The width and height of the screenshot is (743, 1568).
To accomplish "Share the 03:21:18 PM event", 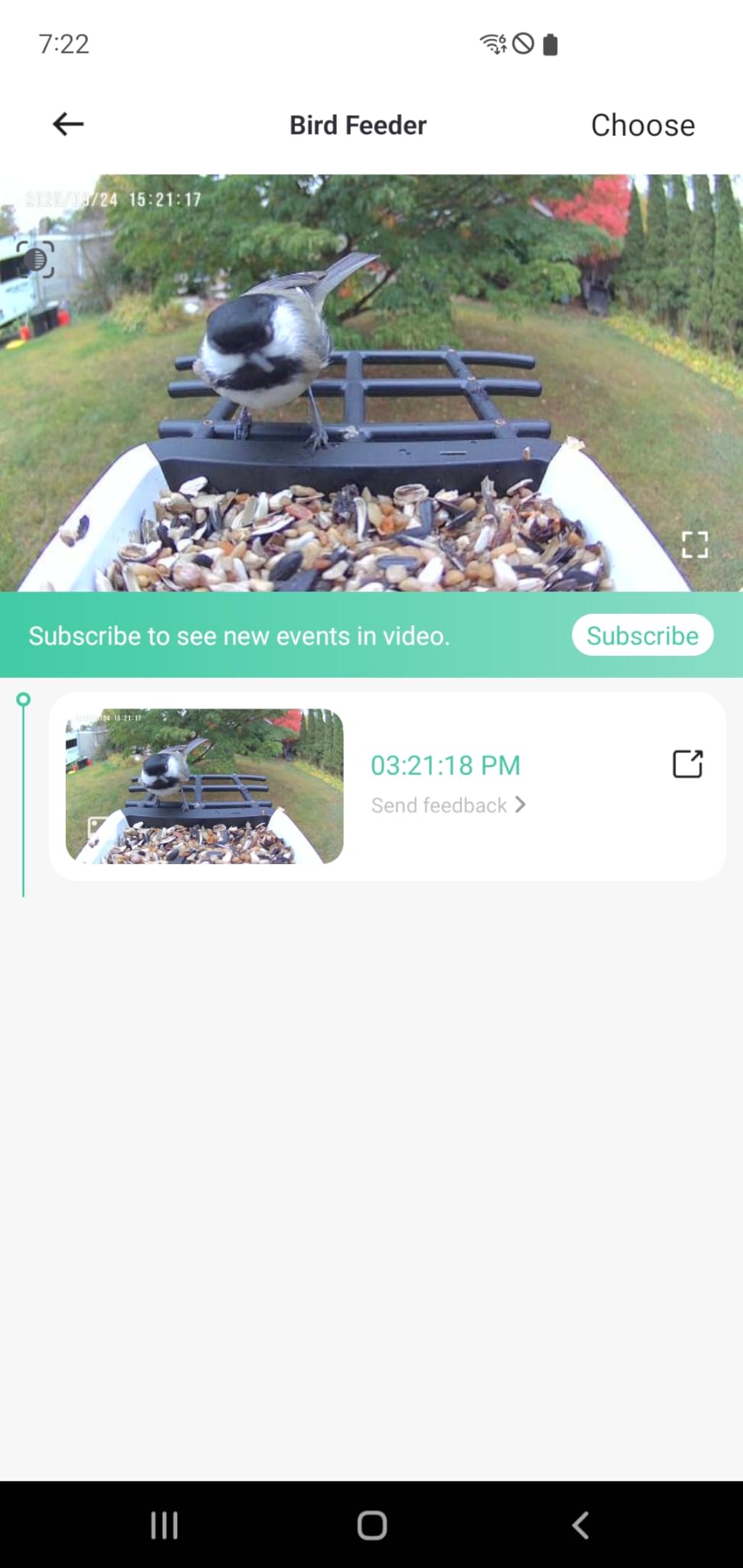I will coord(687,763).
